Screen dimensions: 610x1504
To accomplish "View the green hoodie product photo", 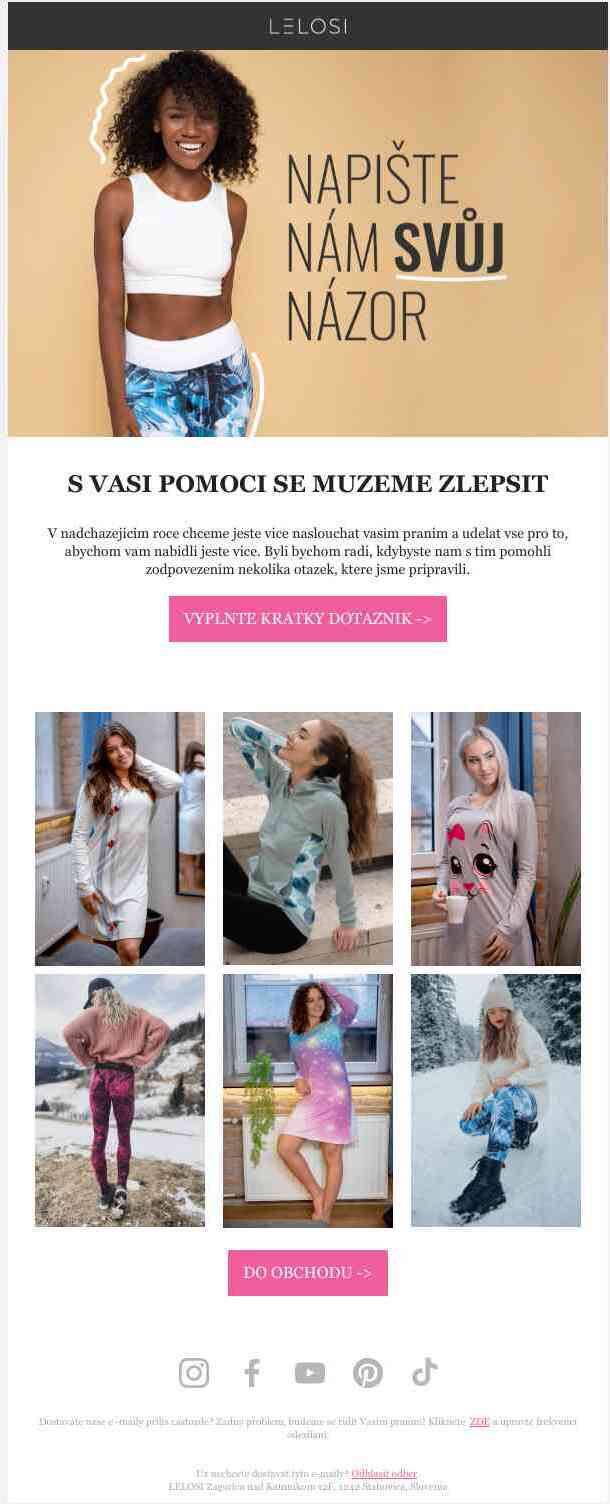I will [x=307, y=838].
